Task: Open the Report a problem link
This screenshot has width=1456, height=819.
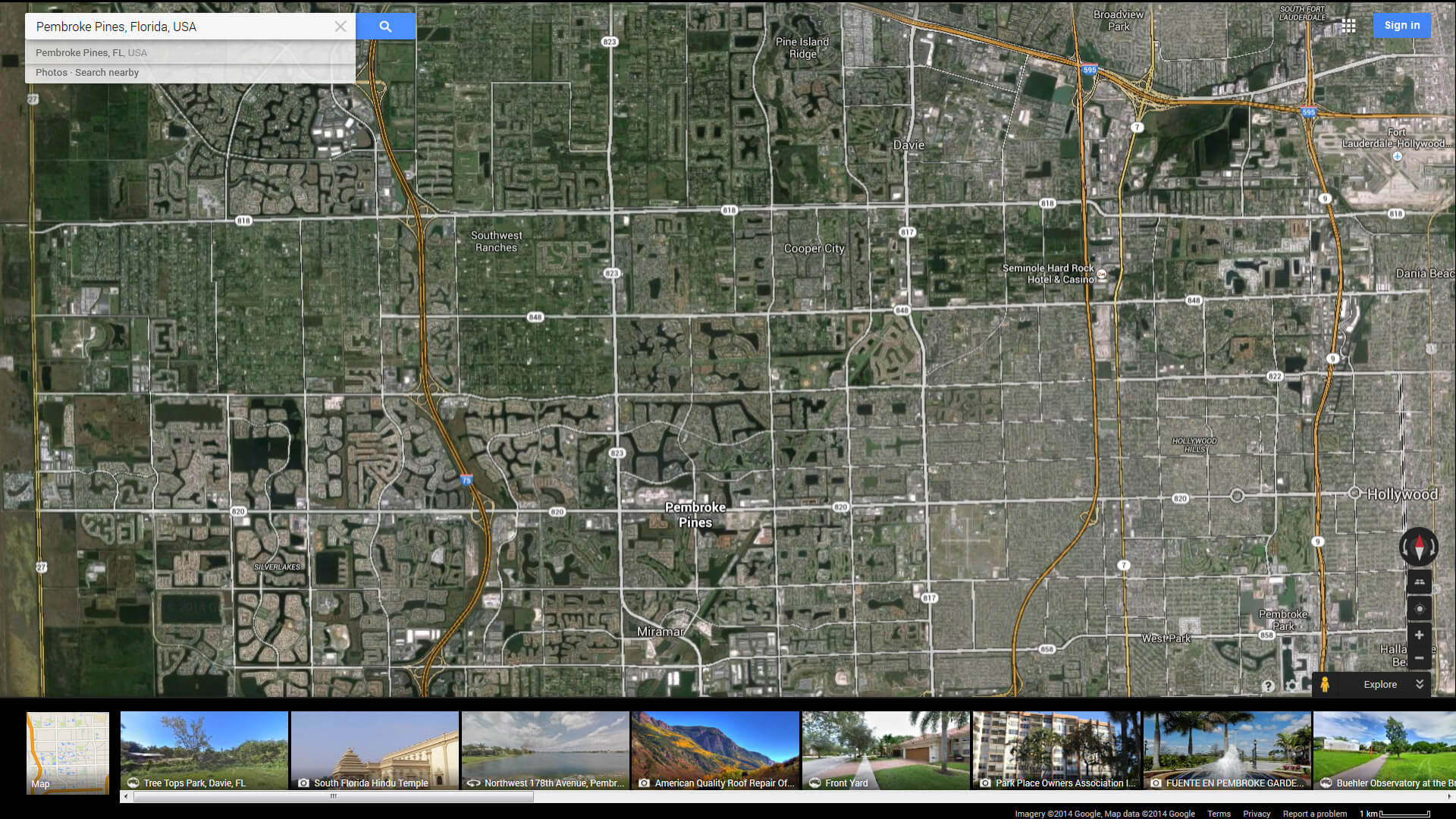Action: (1314, 814)
